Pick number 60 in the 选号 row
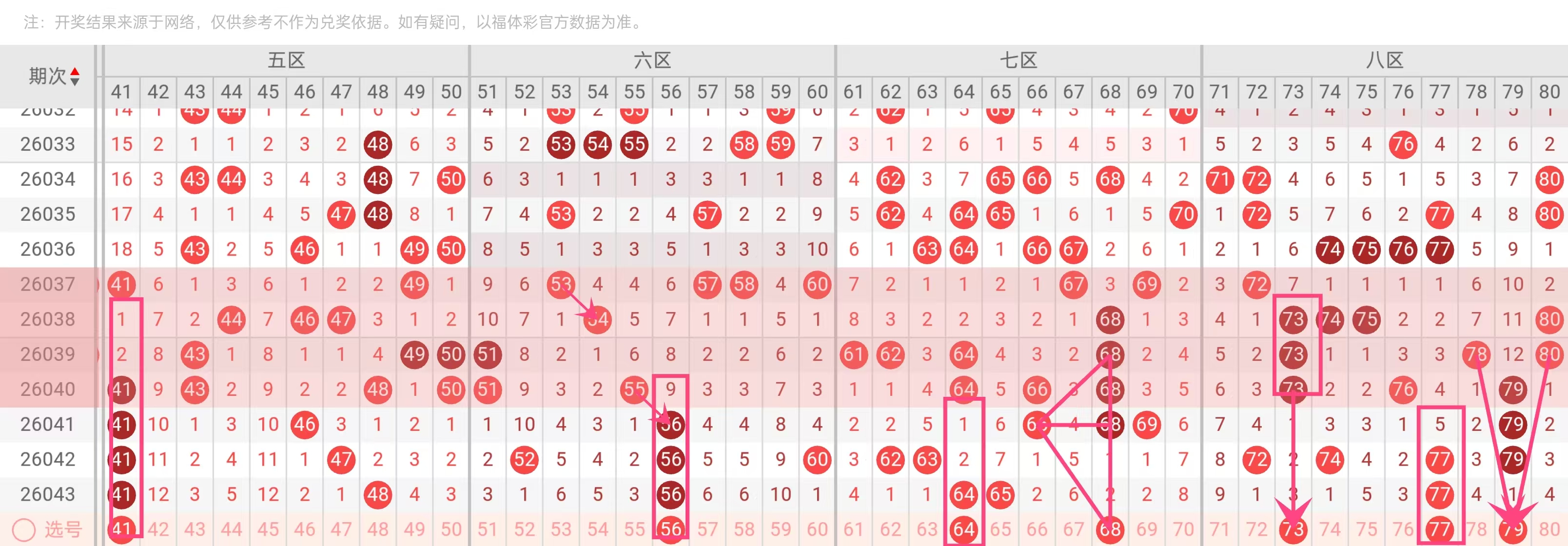Screen dimensions: 1568x546 817,529
